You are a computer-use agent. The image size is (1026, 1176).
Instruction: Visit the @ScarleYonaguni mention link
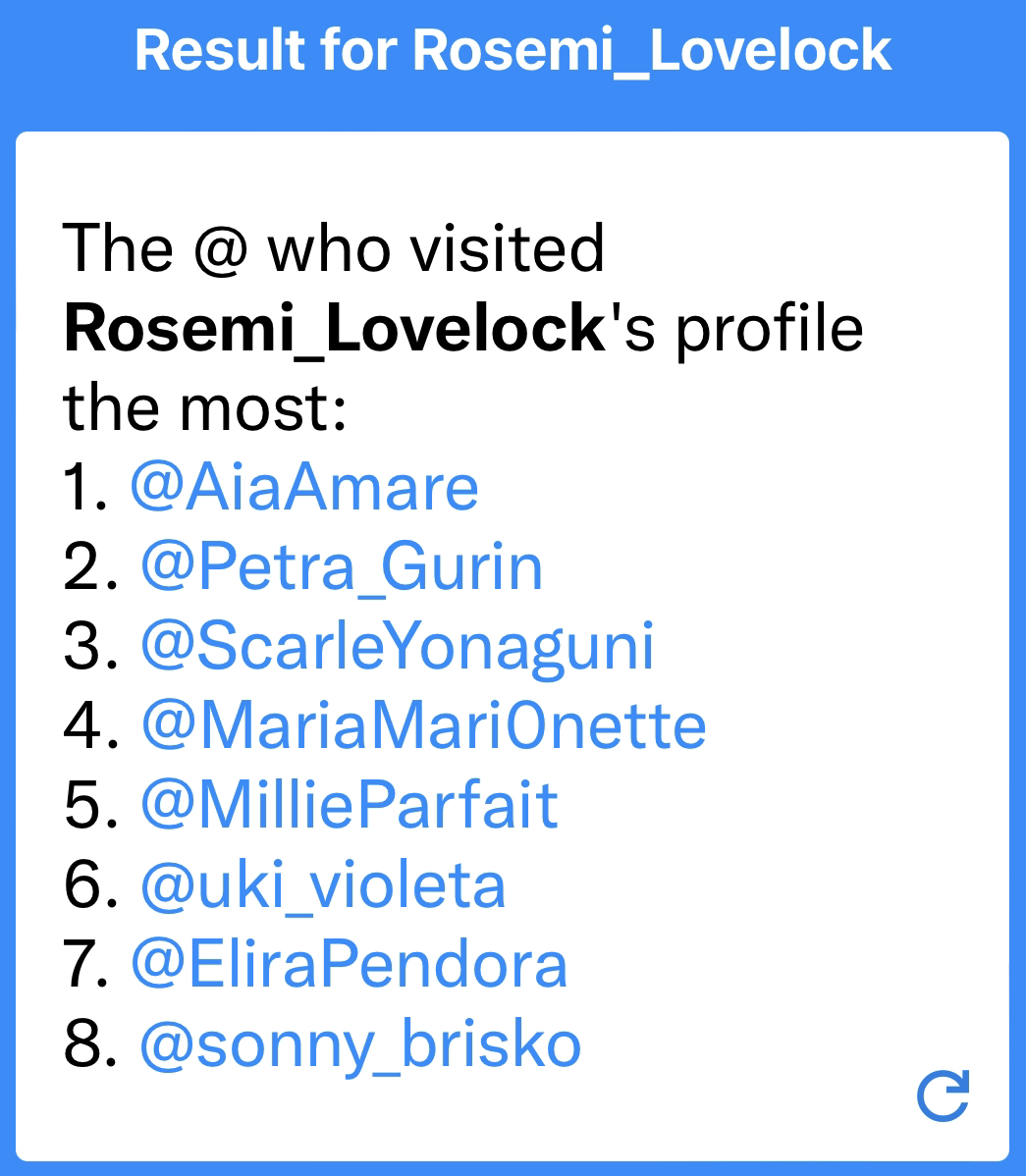click(398, 647)
